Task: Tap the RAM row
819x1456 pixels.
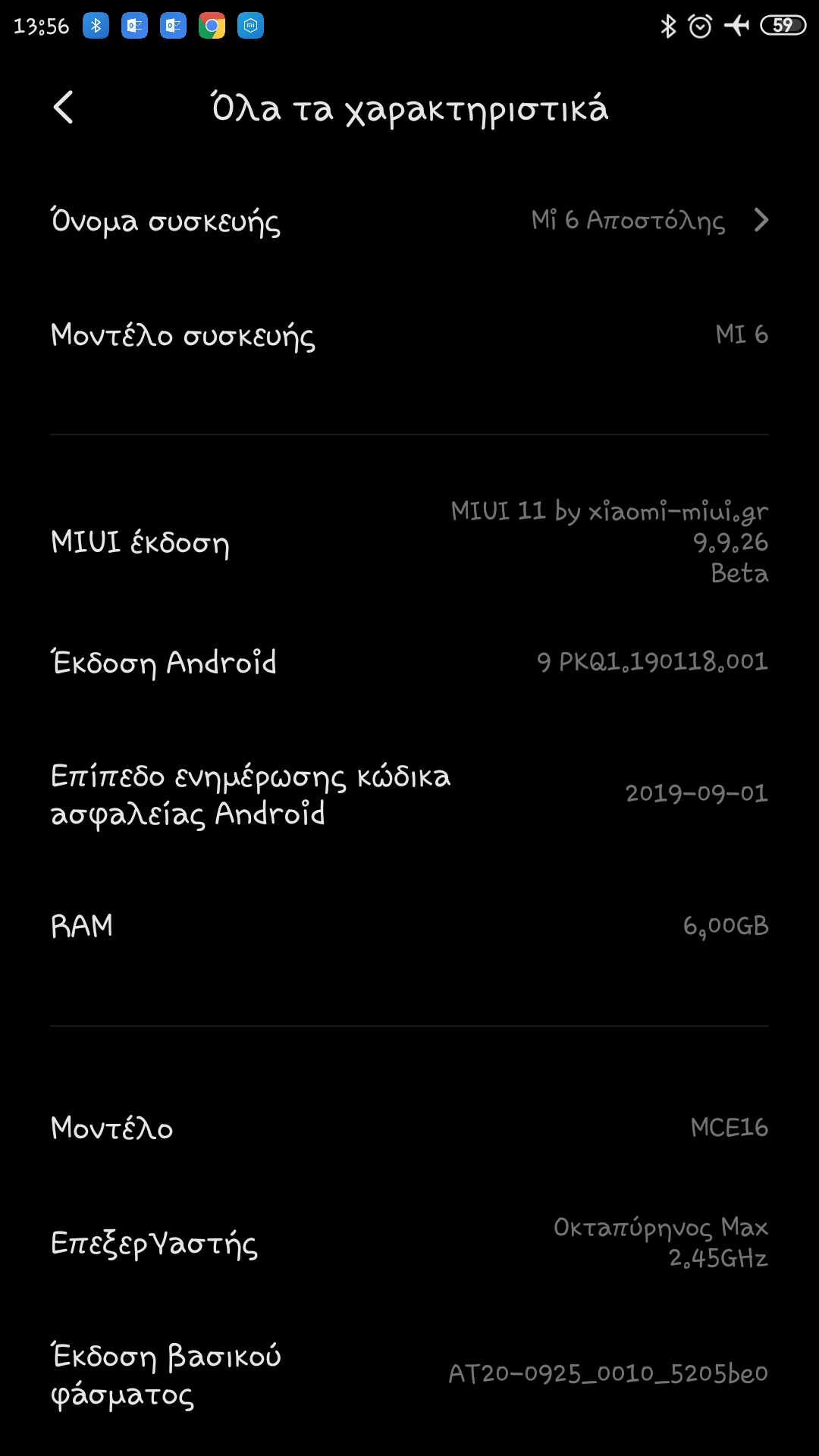Action: point(409,926)
